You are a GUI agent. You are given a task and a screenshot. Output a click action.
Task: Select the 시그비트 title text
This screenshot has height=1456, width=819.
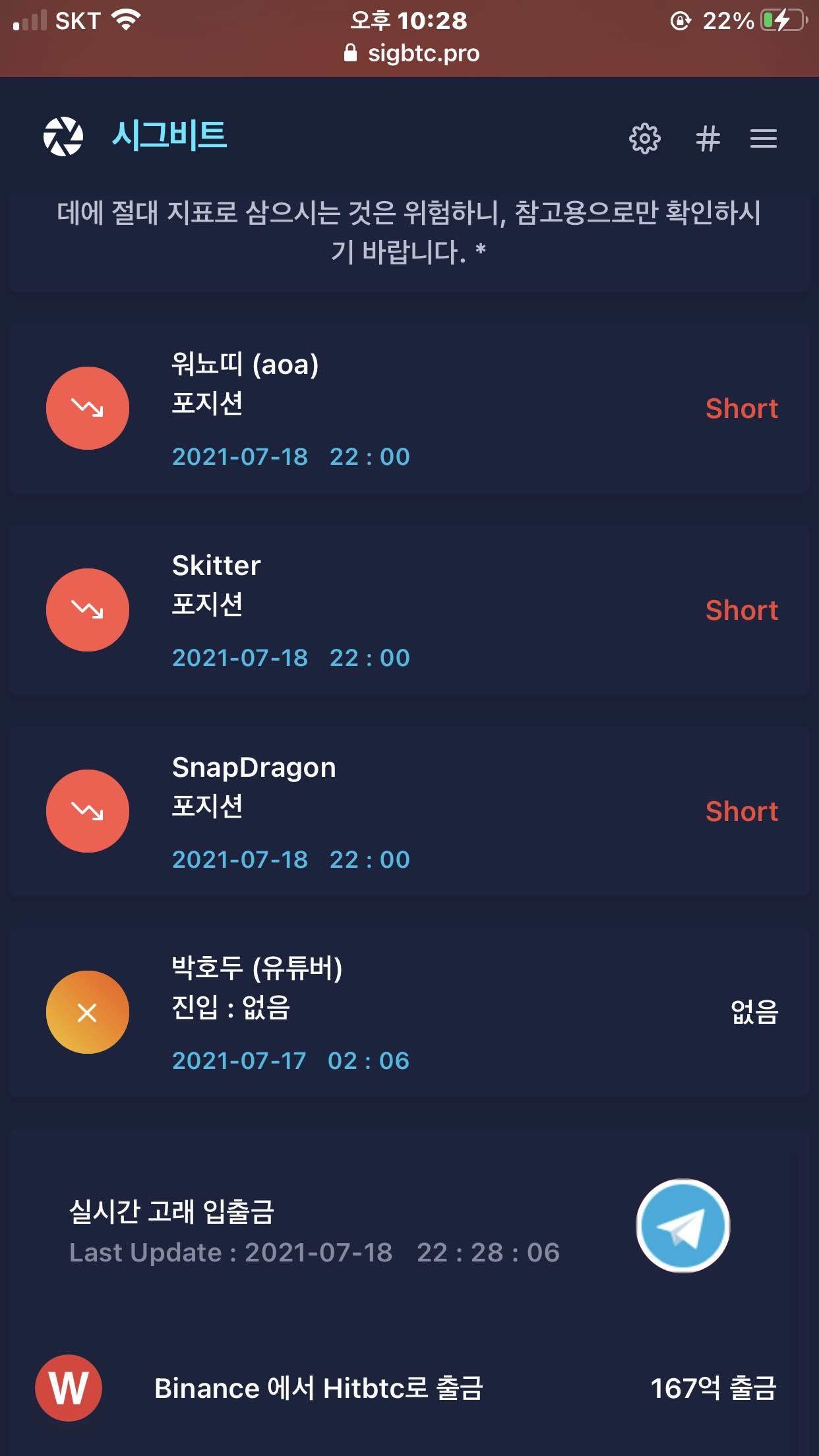coord(167,136)
